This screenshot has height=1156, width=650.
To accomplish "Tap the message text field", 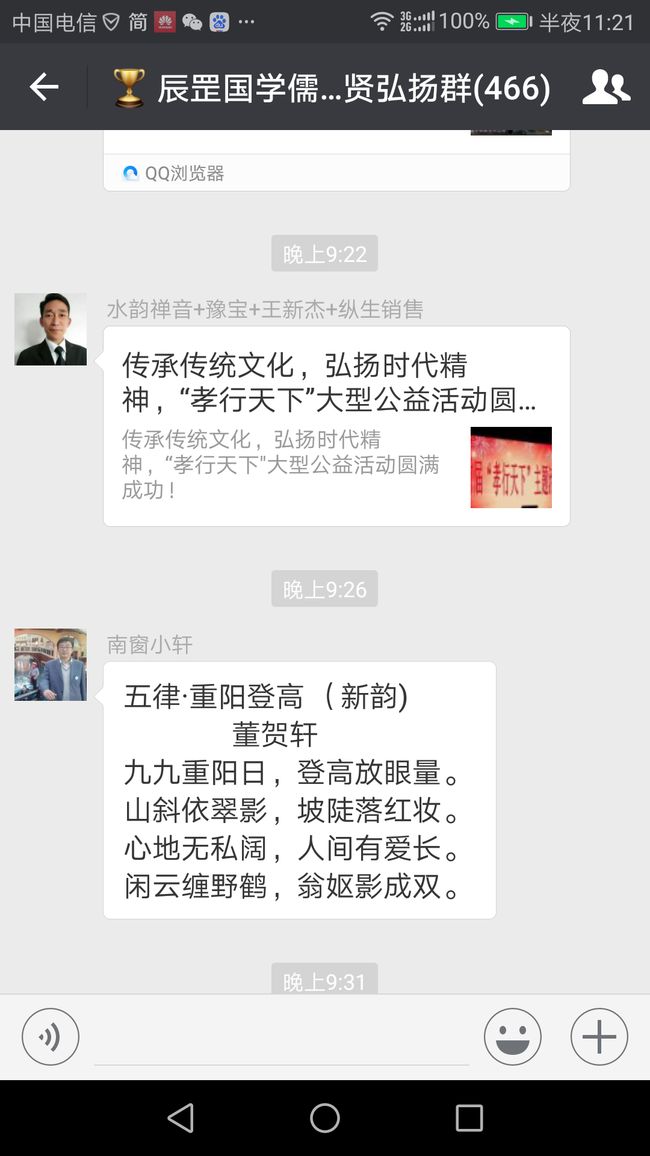I will point(282,1037).
